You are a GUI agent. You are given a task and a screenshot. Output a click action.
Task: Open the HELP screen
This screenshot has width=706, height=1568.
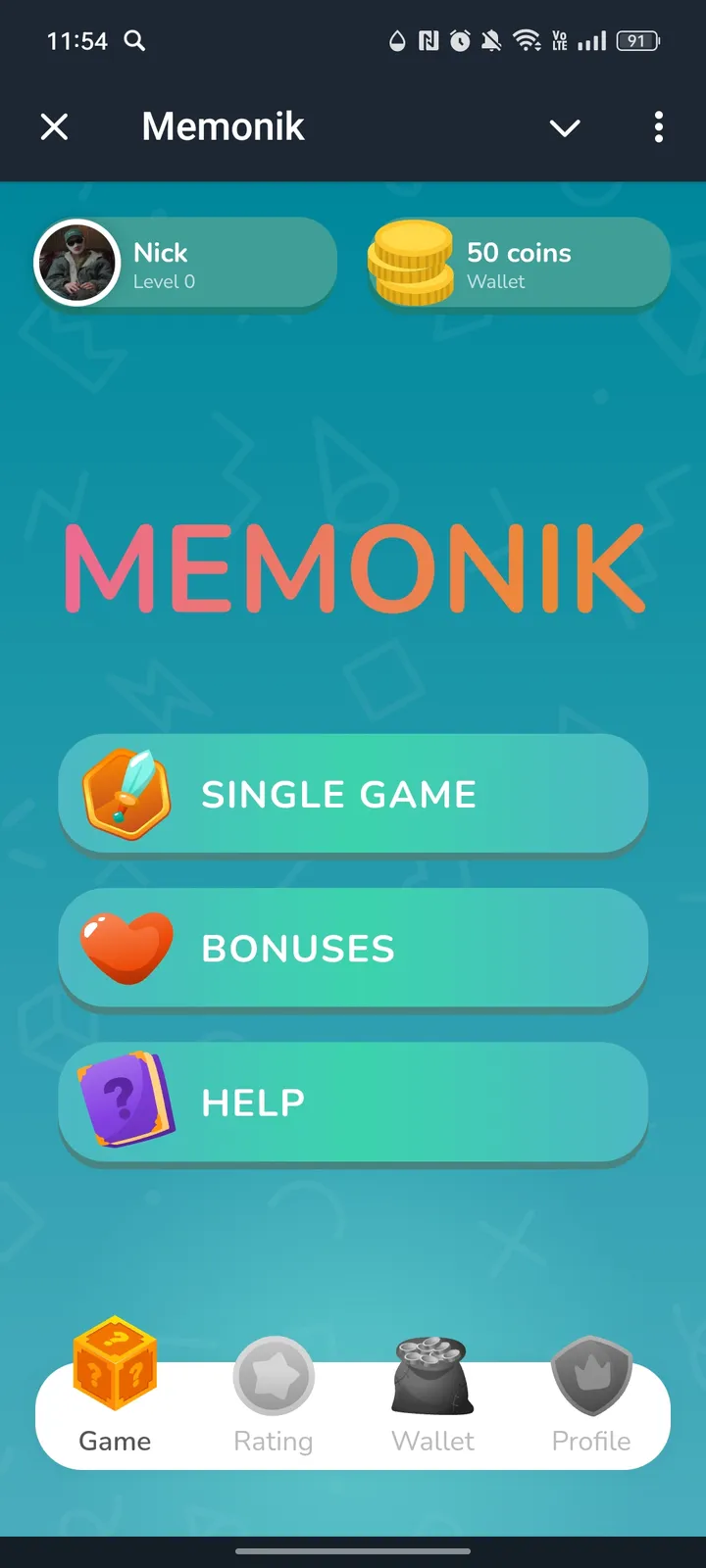pyautogui.click(x=353, y=1102)
